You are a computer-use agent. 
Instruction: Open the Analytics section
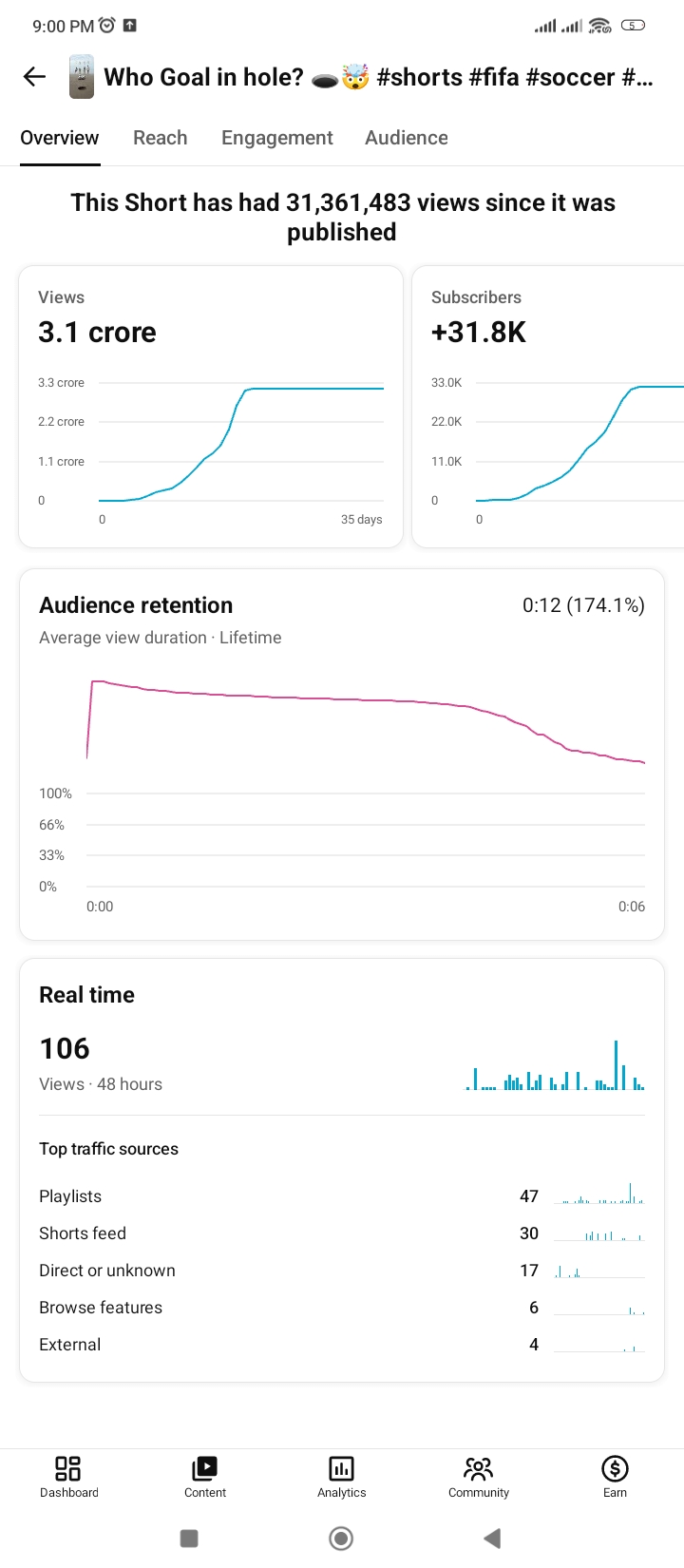(342, 1478)
